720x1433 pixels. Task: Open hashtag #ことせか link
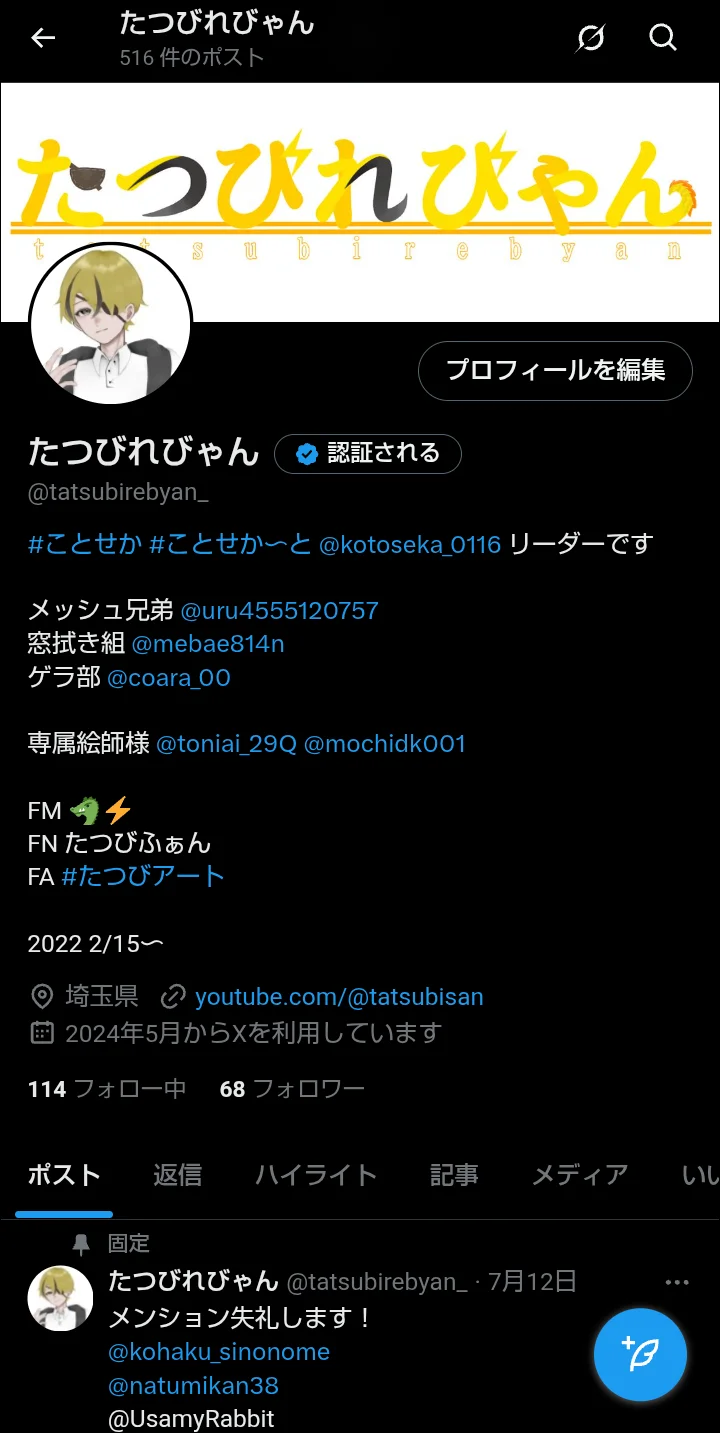tap(84, 544)
